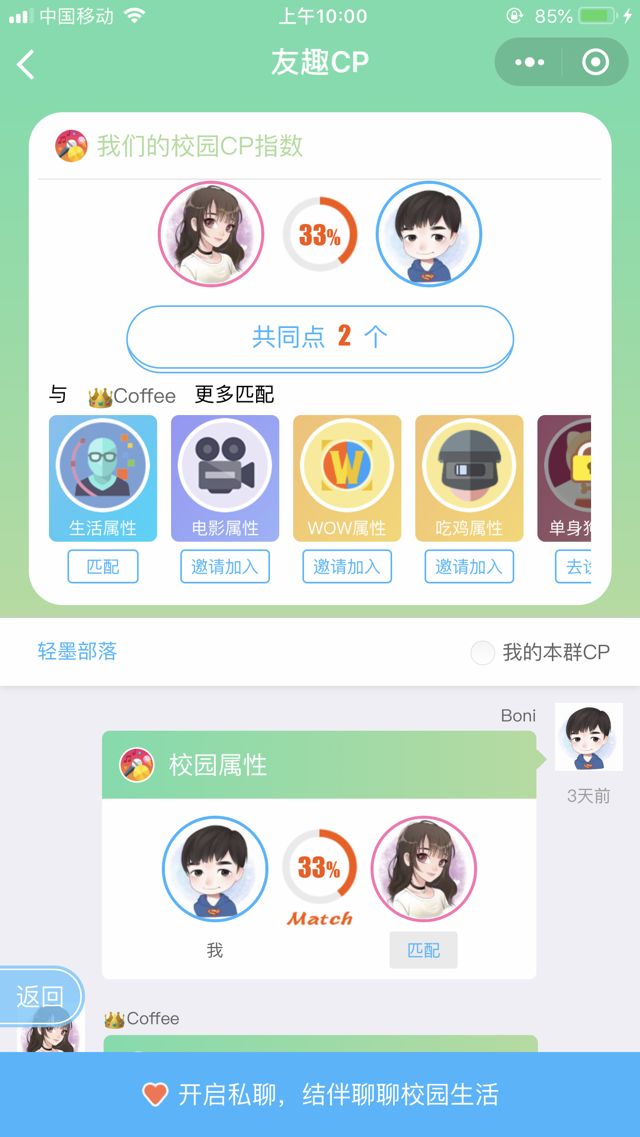Image resolution: width=640 pixels, height=1137 pixels.
Task: Tap 邀请加入 under 电影属性
Action: click(225, 566)
